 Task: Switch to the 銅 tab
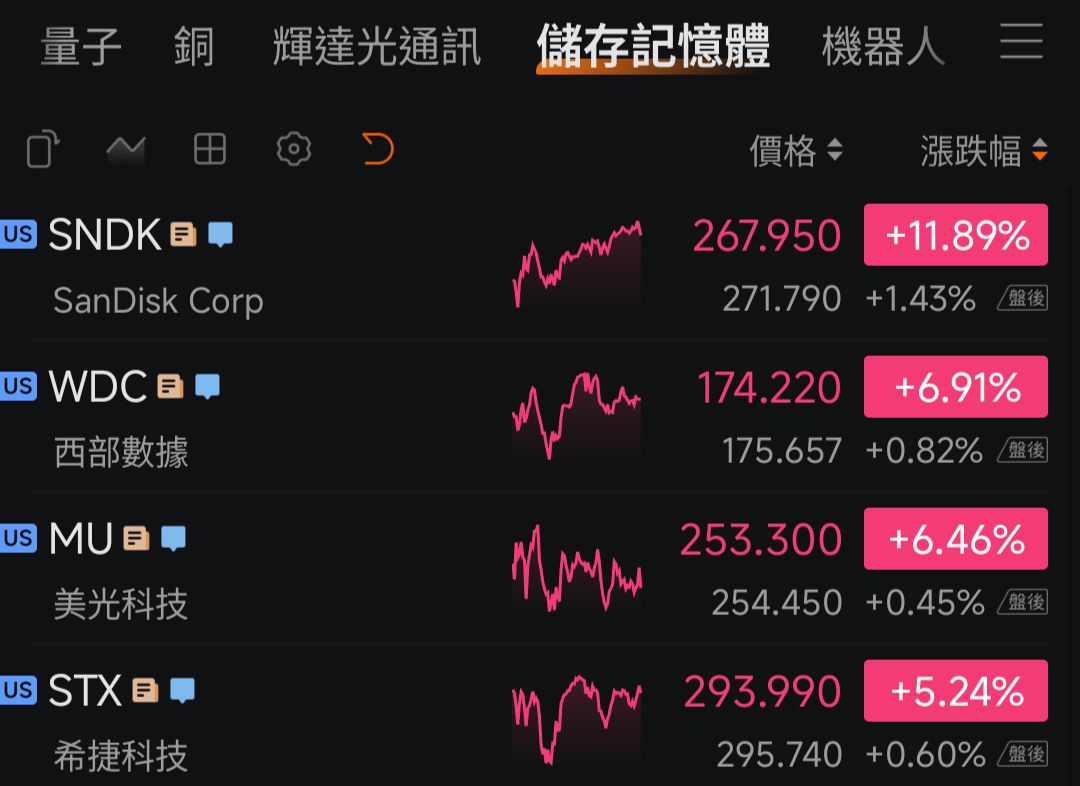pyautogui.click(x=193, y=46)
